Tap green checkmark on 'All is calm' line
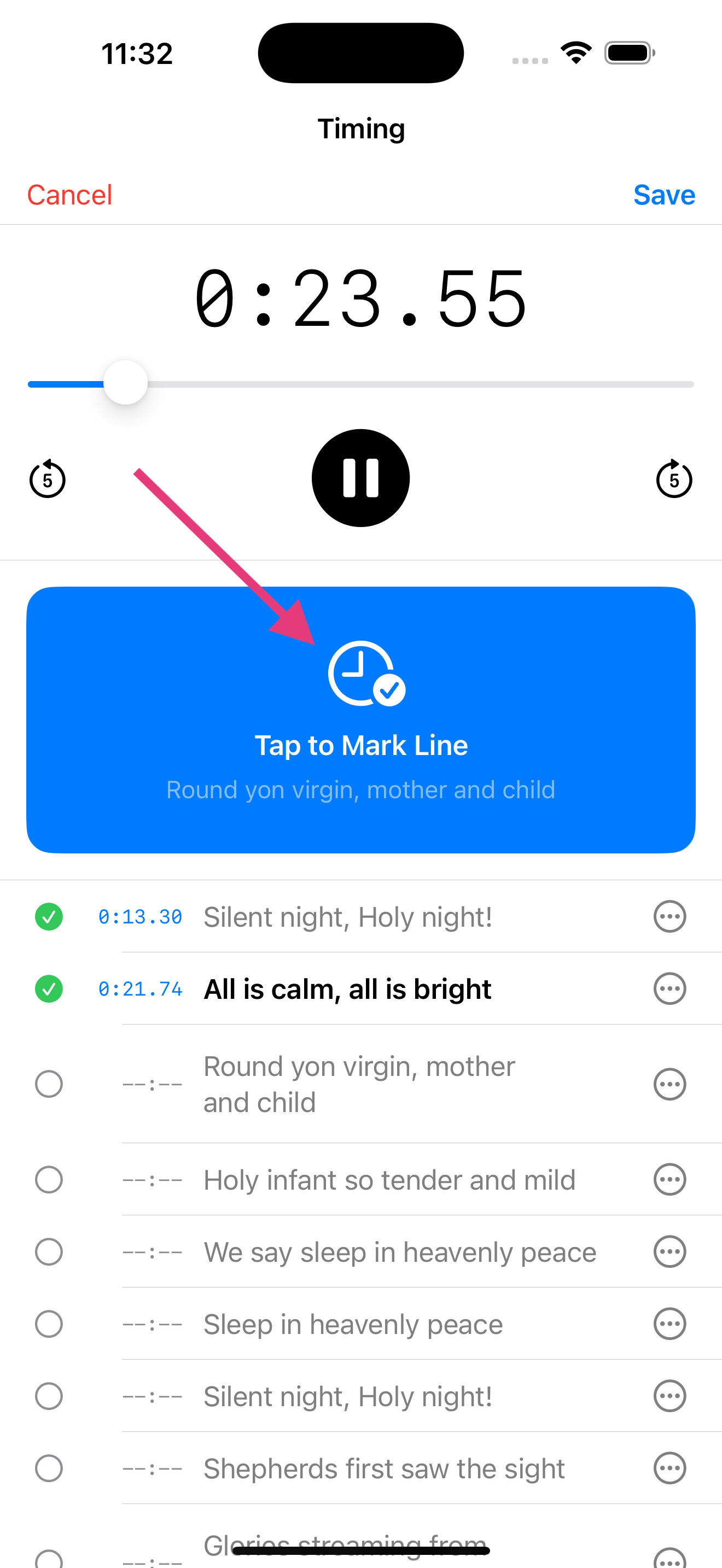The height and width of the screenshot is (1568, 722). pos(49,988)
